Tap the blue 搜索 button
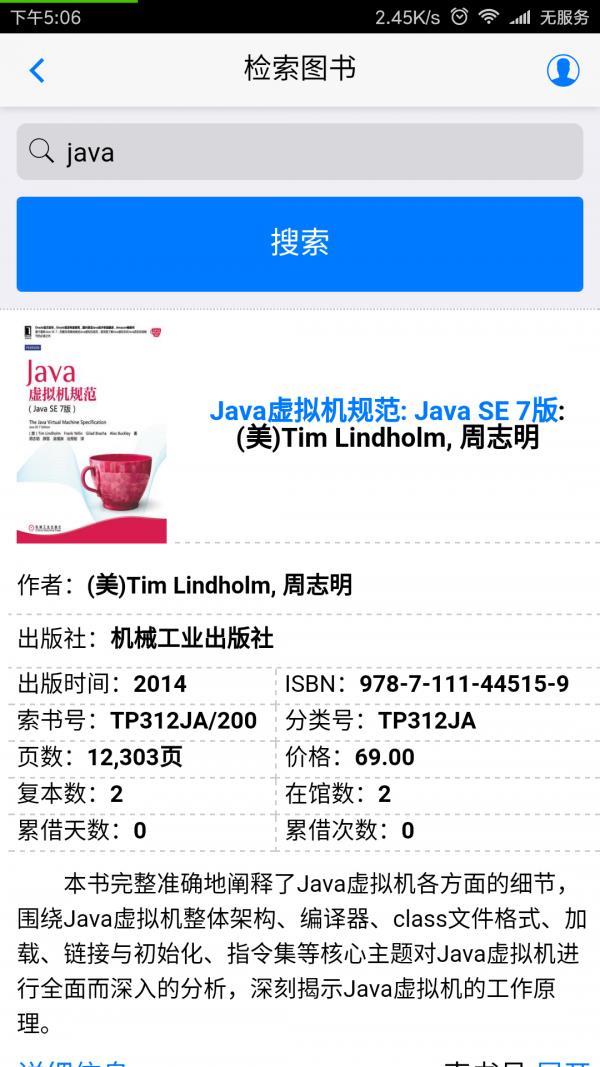 (x=300, y=244)
